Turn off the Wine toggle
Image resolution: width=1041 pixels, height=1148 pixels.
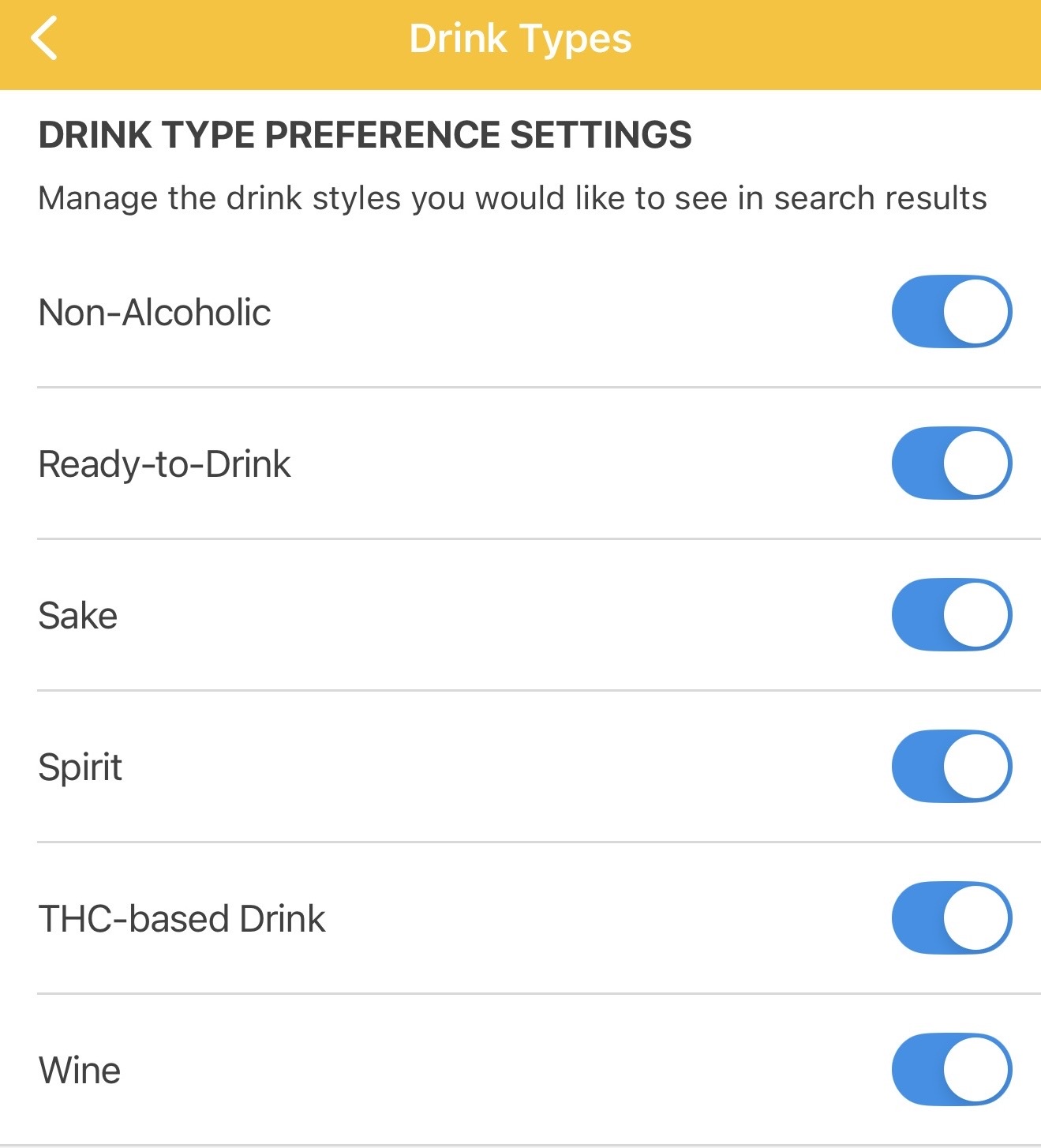[x=951, y=1070]
